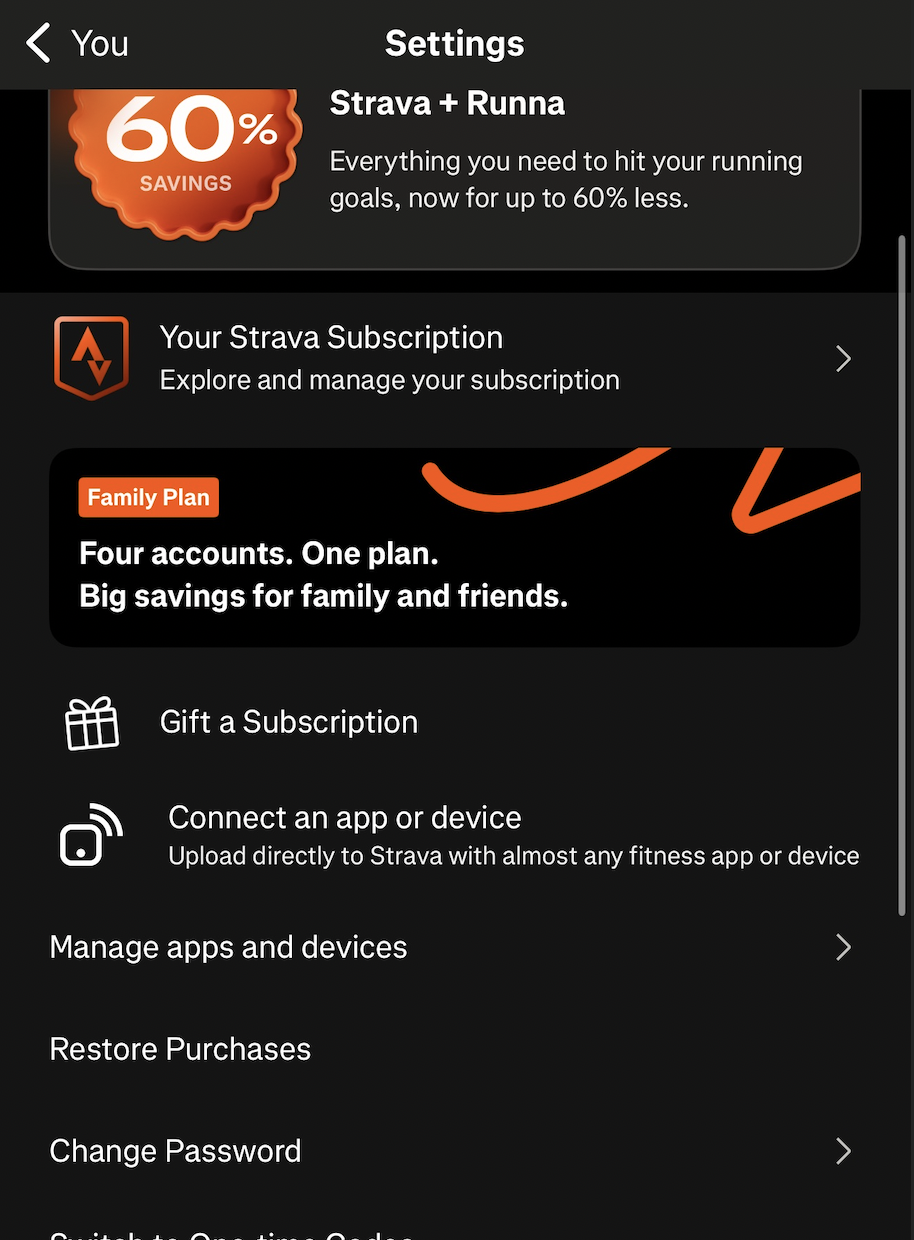Open Connect an app or device

[455, 834]
